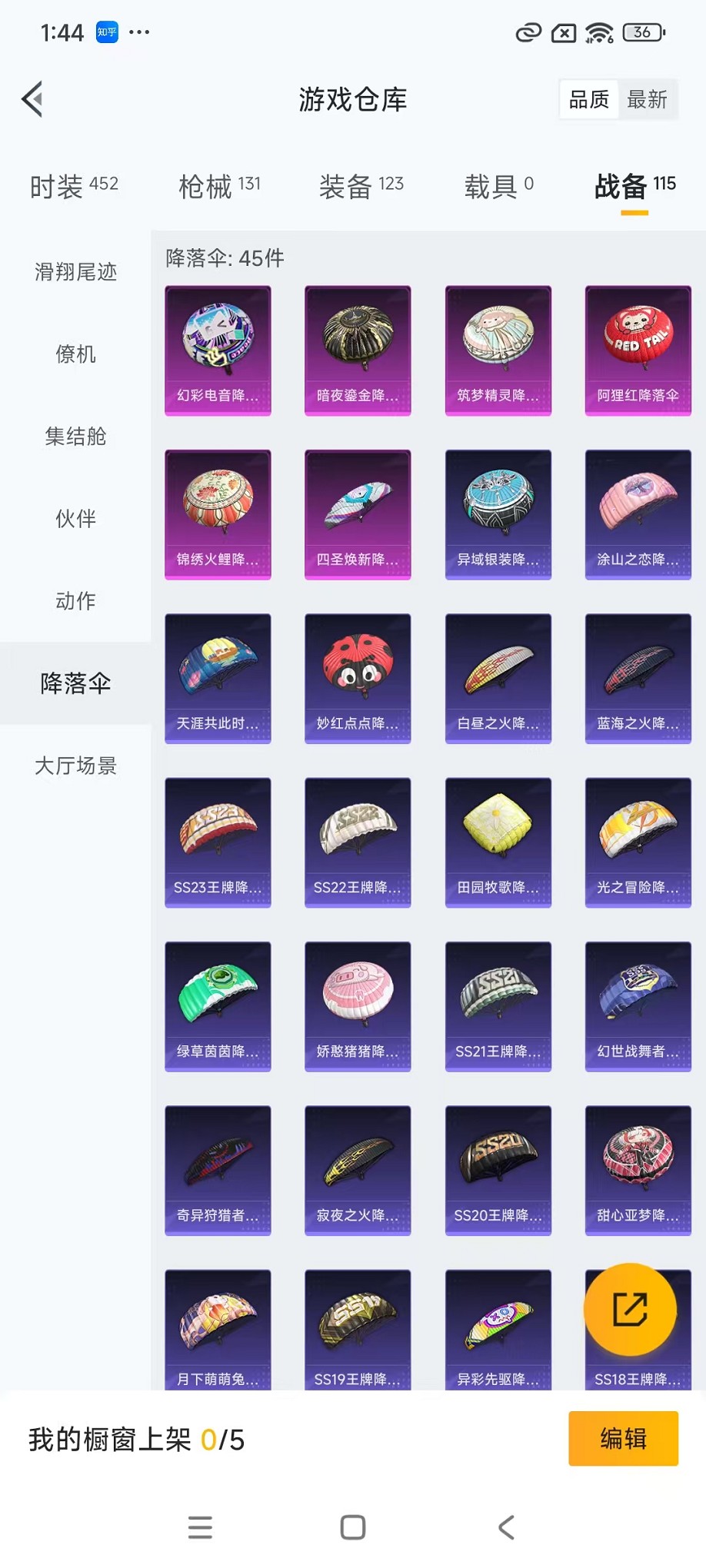Toggle the Wi-Fi status icon
This screenshot has height=1568, width=706.
click(598, 34)
